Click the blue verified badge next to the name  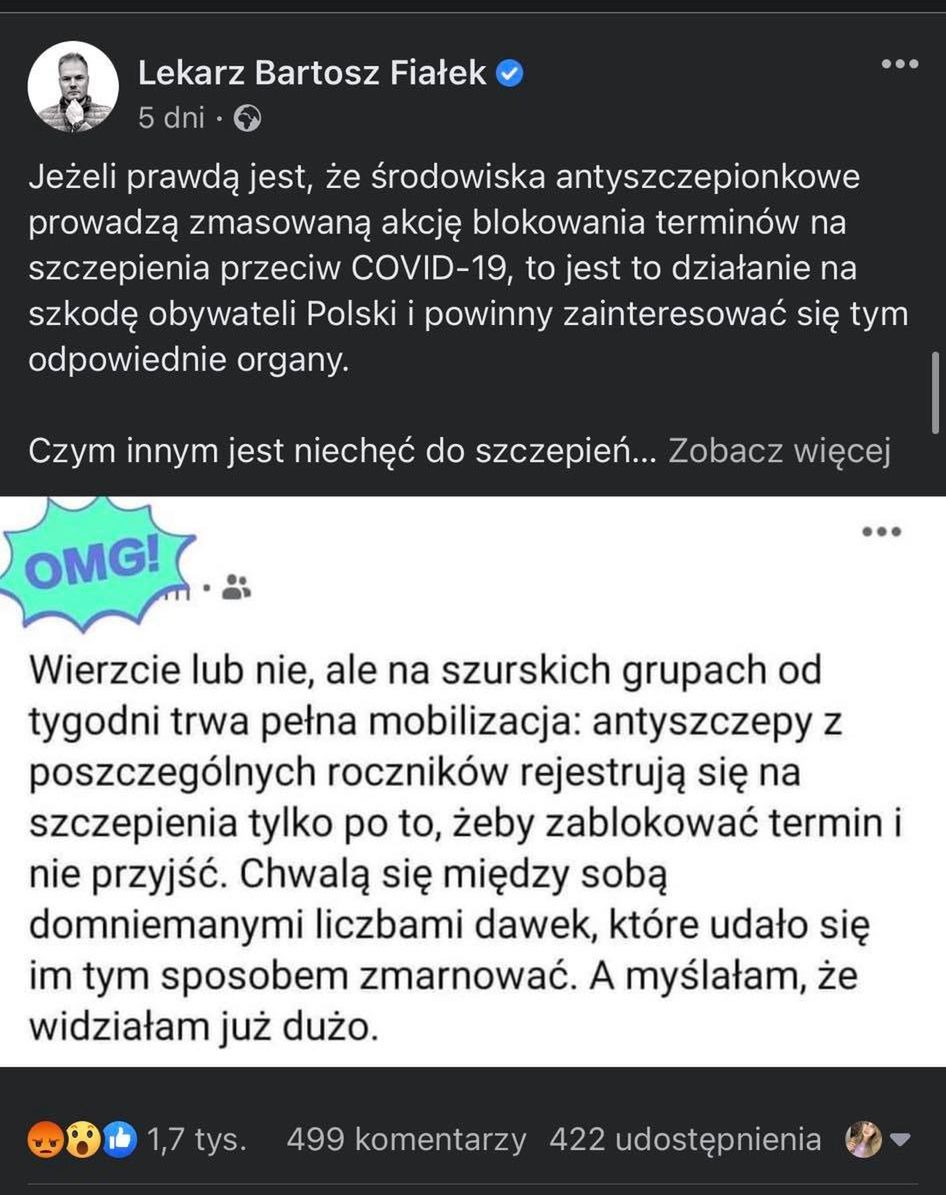pos(510,70)
